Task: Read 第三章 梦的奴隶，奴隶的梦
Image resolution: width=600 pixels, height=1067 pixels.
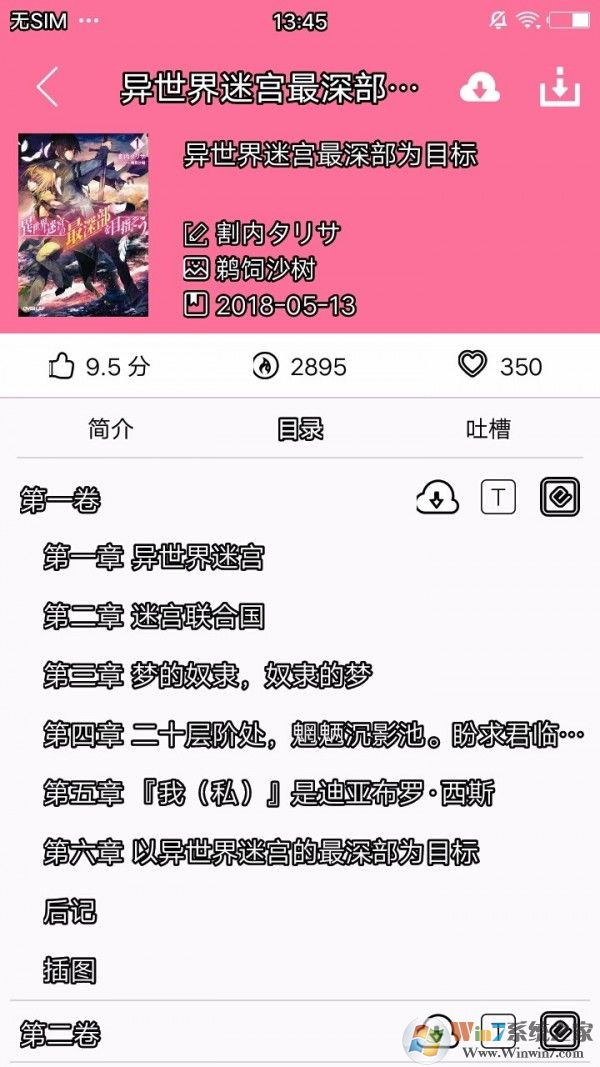Action: [x=207, y=676]
